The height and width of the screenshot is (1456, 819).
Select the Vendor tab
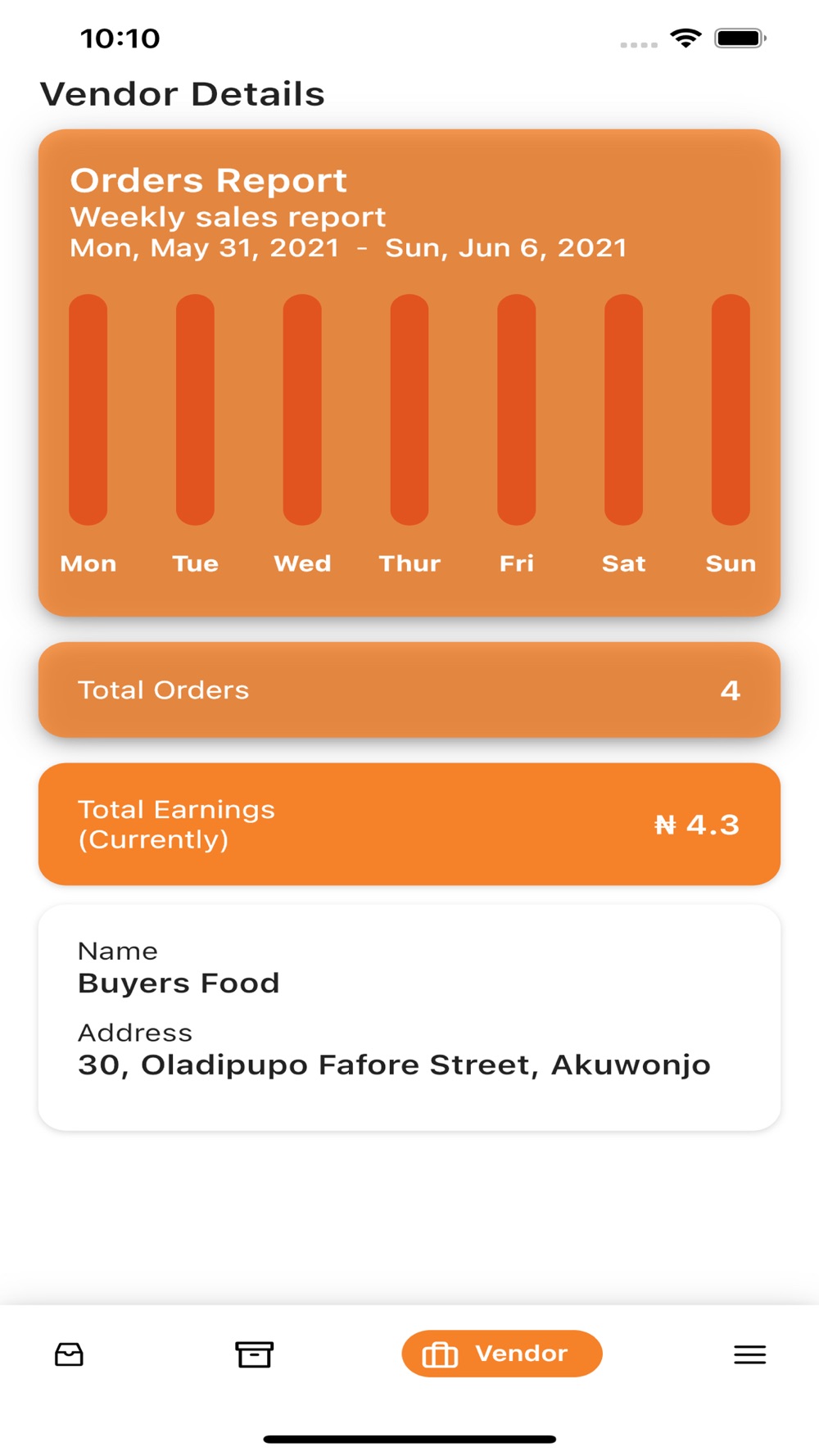tap(502, 1354)
